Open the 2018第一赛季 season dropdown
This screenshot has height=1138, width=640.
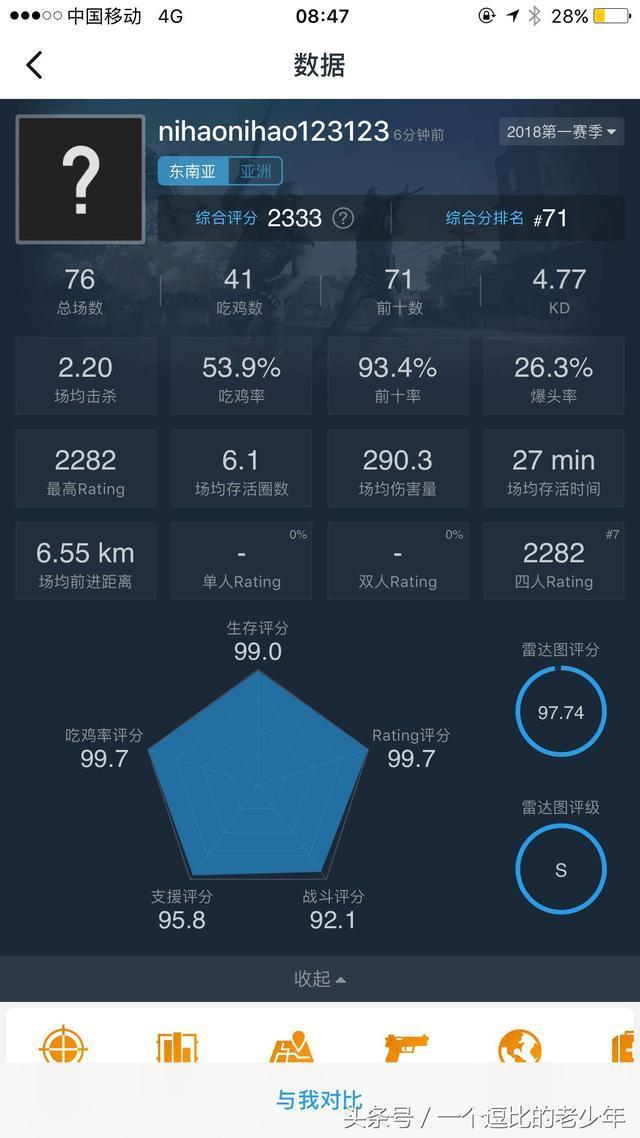coord(560,132)
